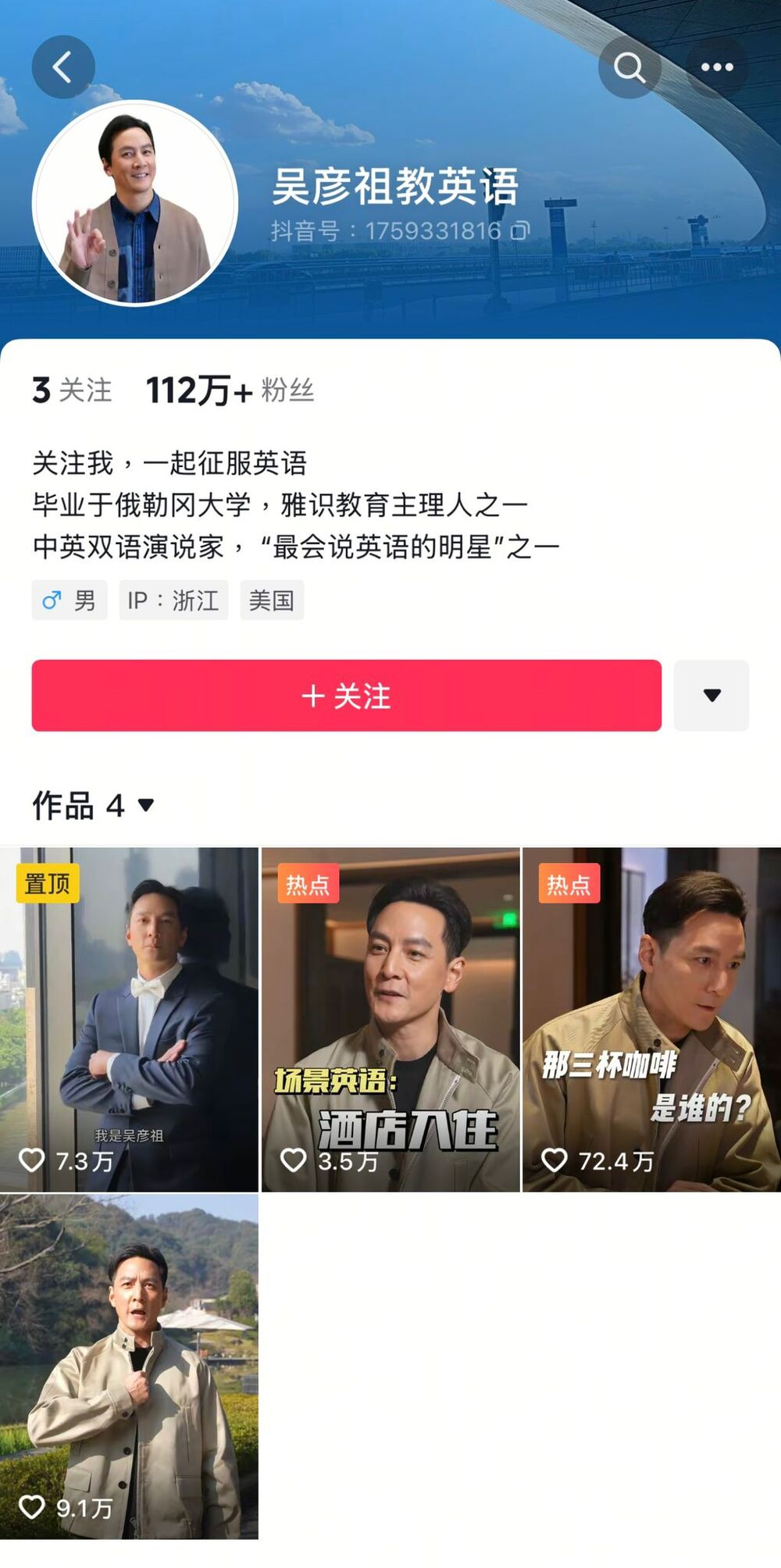Open search on this profile
Image resolution: width=781 pixels, height=1568 pixels.
(629, 67)
